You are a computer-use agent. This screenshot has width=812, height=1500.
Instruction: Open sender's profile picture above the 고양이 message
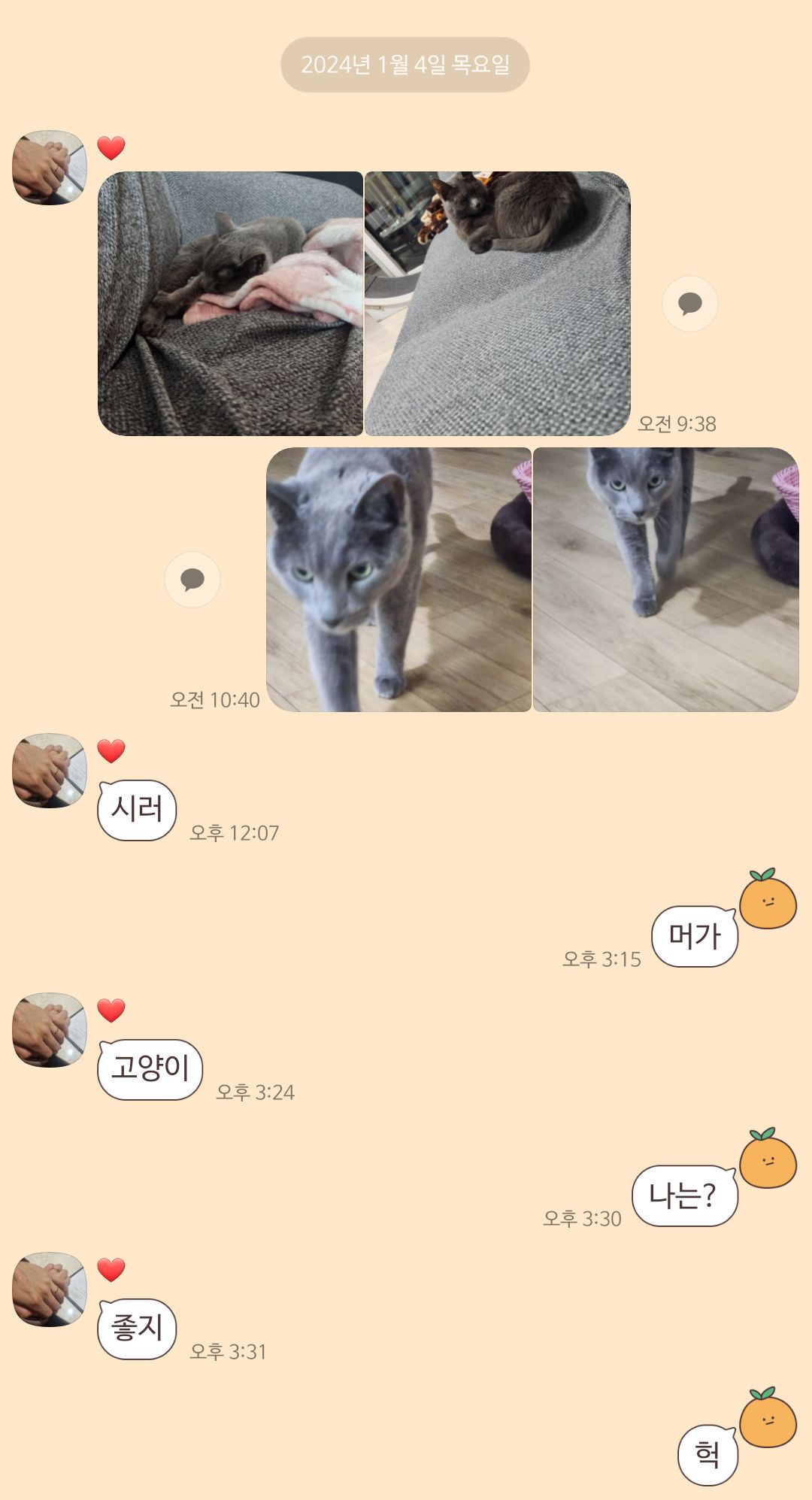[x=50, y=1030]
